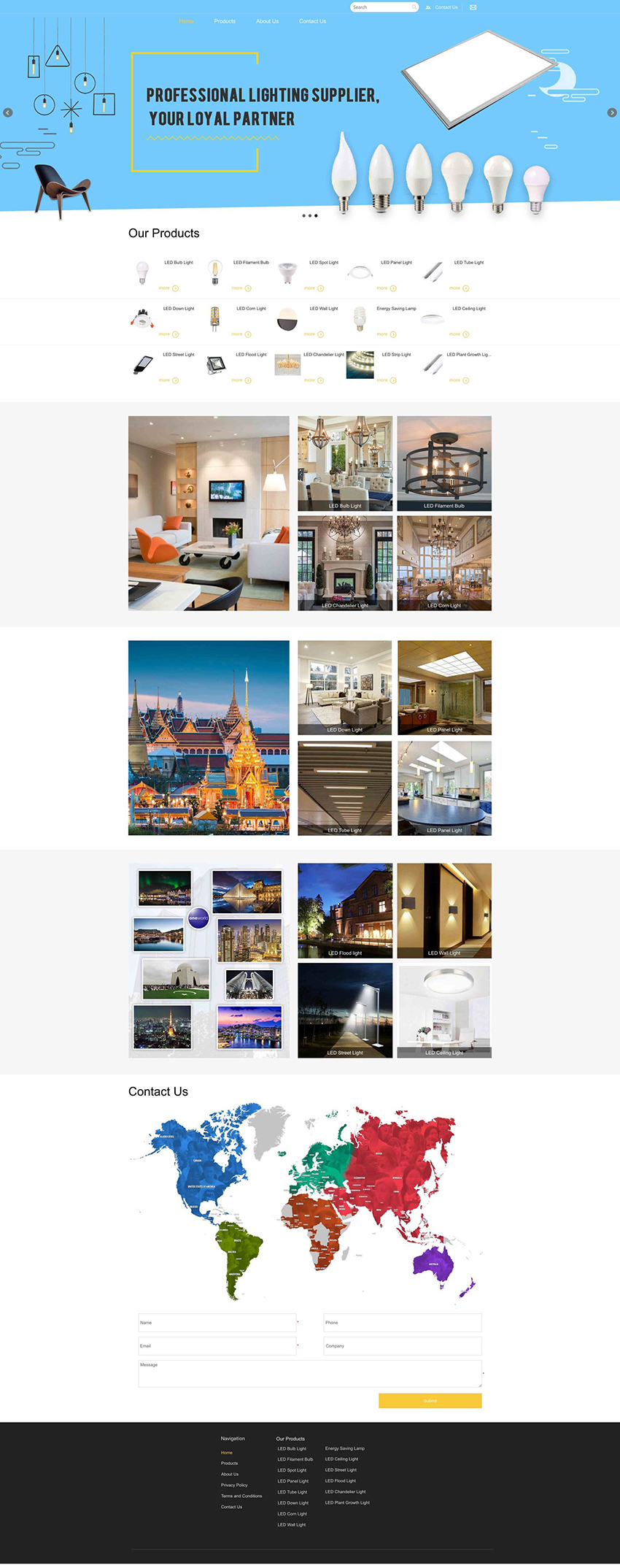Show the previous banner slide arrow
Viewport: 620px width, 1568px height.
[8, 112]
